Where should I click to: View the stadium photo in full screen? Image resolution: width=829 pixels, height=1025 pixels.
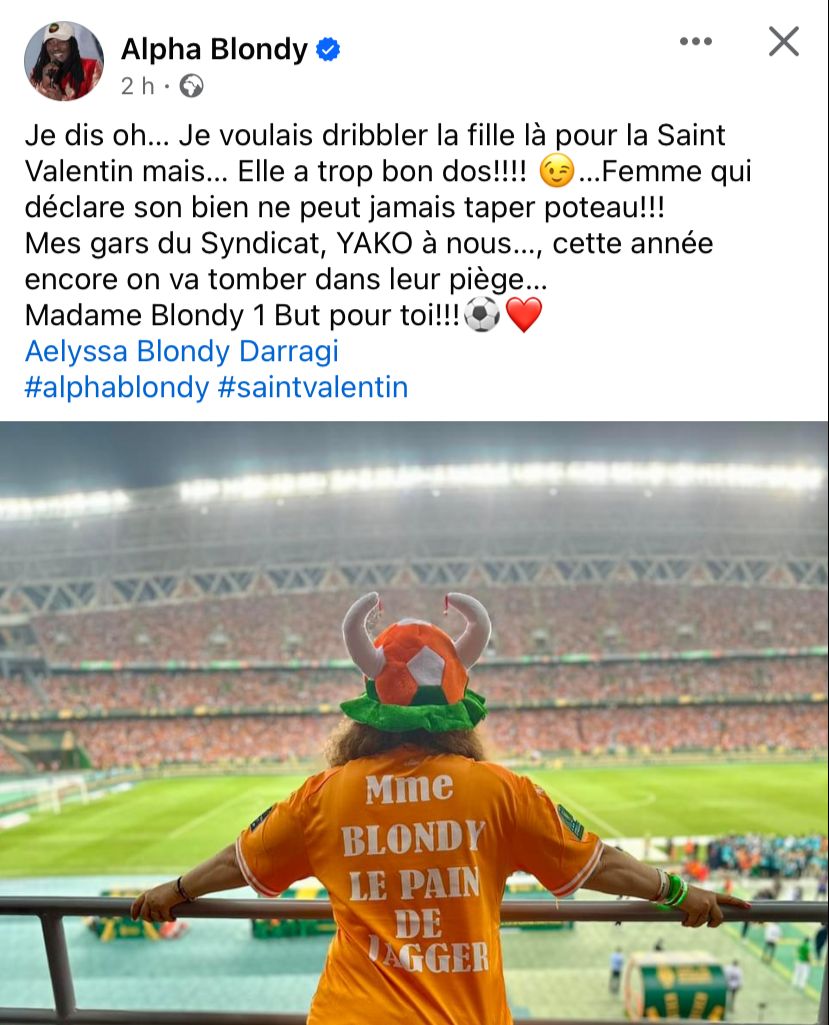414,722
